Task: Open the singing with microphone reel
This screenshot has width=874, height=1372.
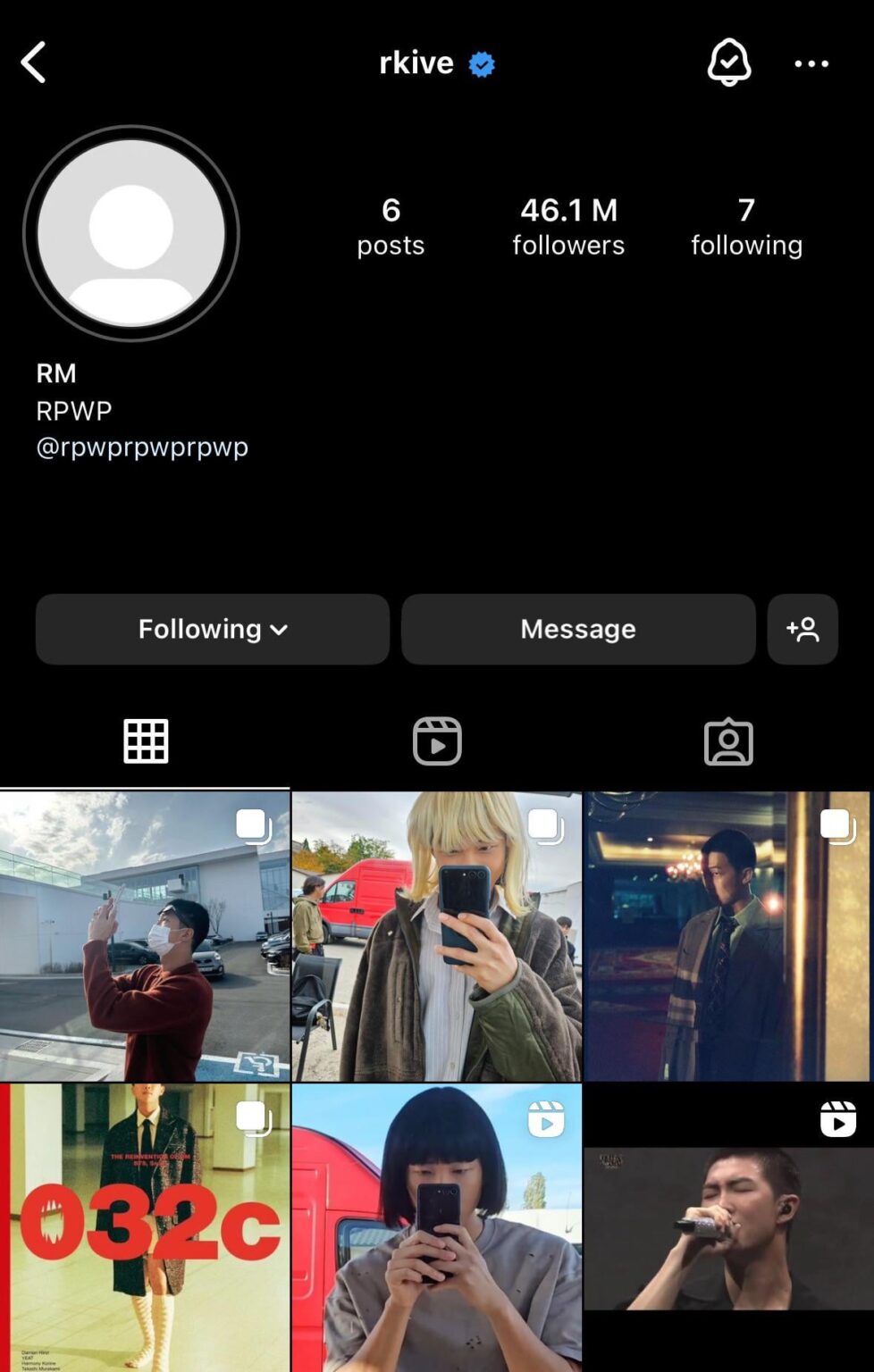Action: [x=727, y=1227]
